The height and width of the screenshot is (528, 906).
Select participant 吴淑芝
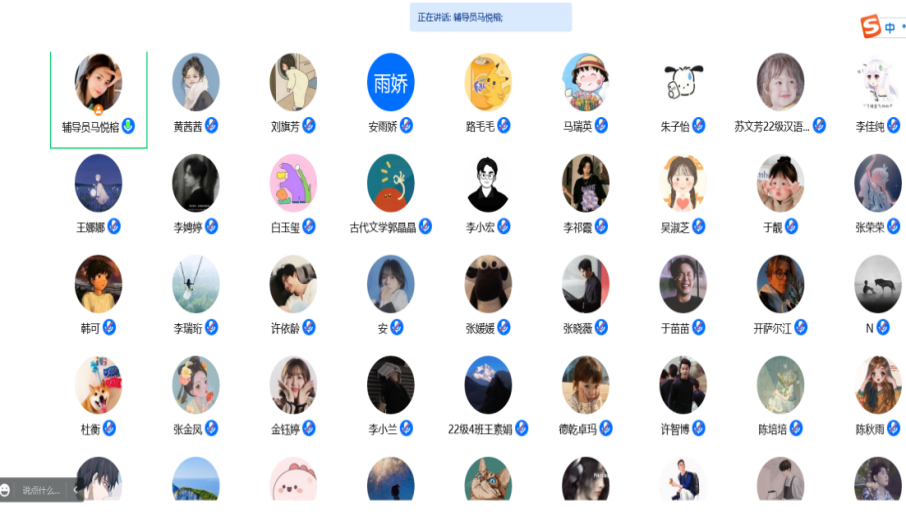tap(683, 185)
